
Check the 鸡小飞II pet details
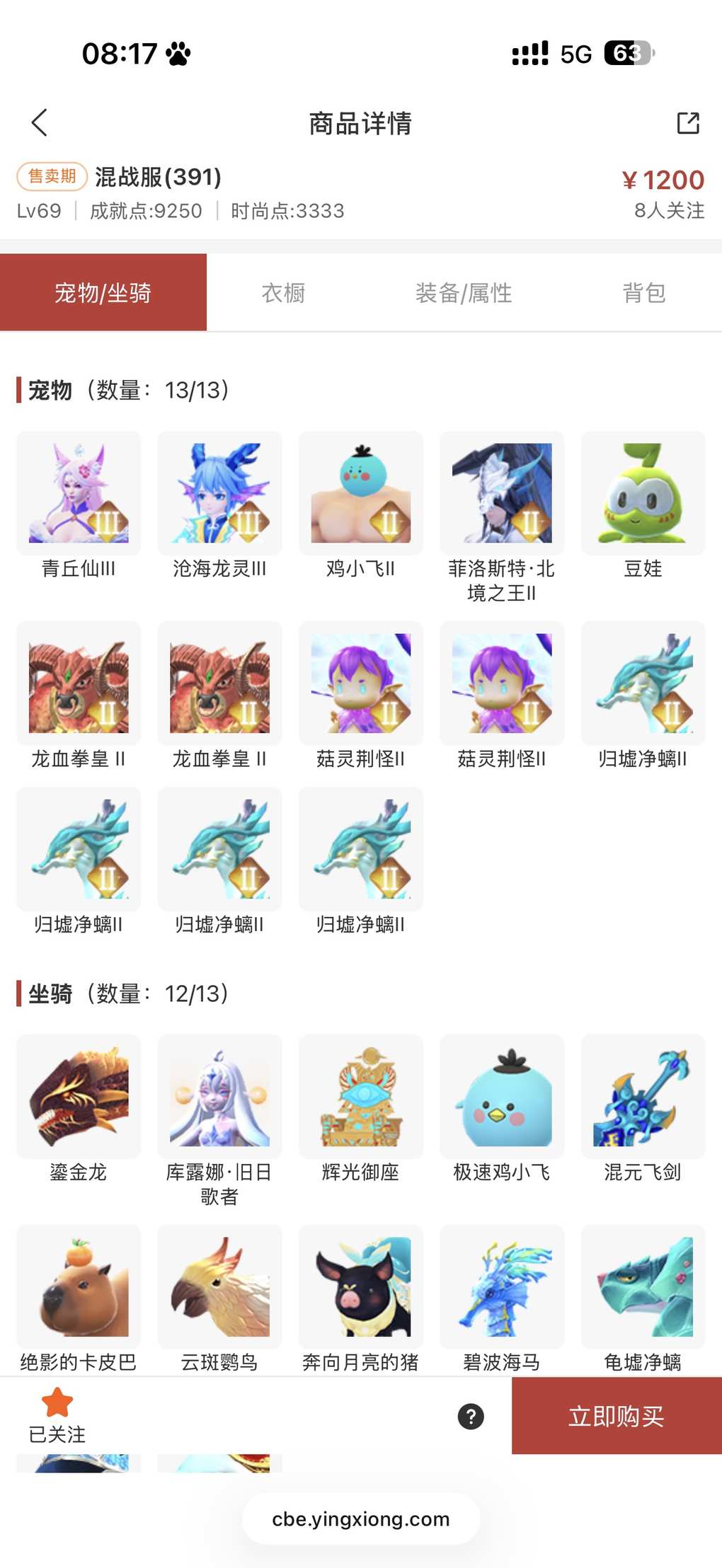pos(361,493)
